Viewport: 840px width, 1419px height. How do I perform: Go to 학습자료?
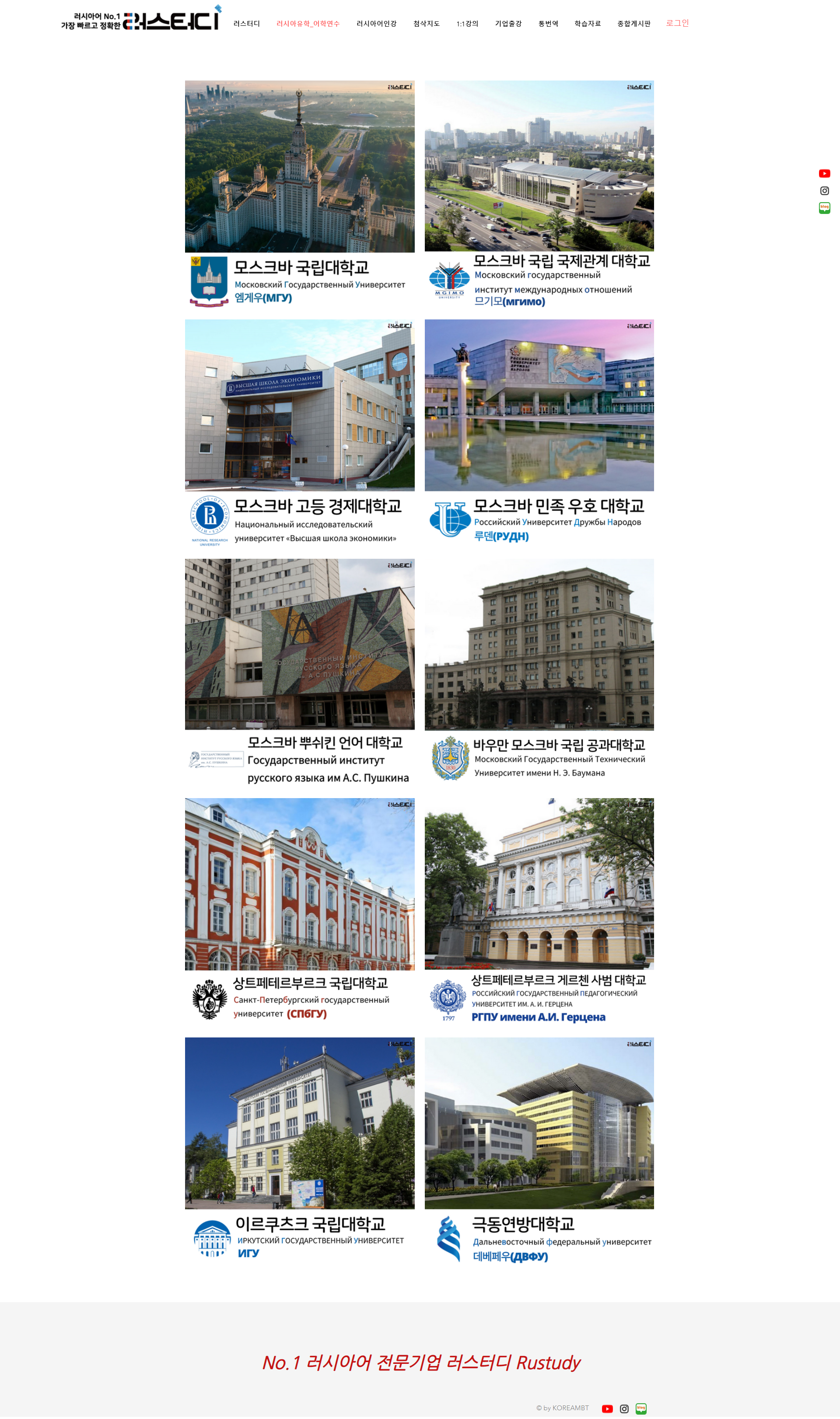[588, 24]
